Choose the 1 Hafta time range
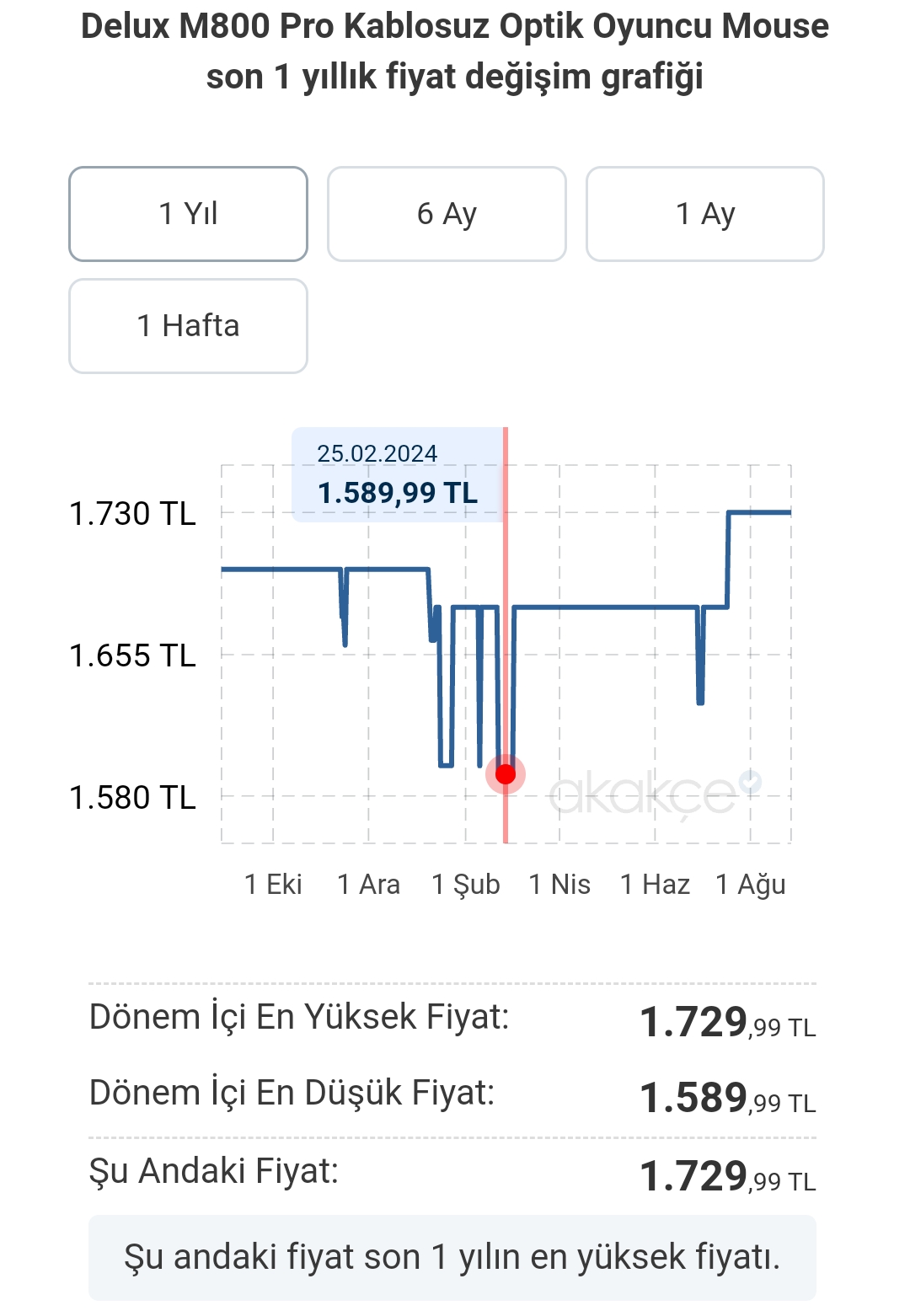This screenshot has width=910, height=1316. pyautogui.click(x=188, y=326)
